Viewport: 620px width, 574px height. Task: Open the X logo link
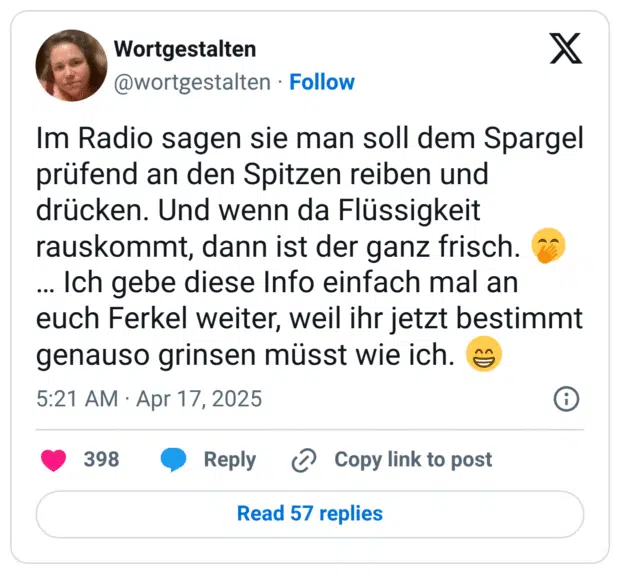pyautogui.click(x=565, y=48)
